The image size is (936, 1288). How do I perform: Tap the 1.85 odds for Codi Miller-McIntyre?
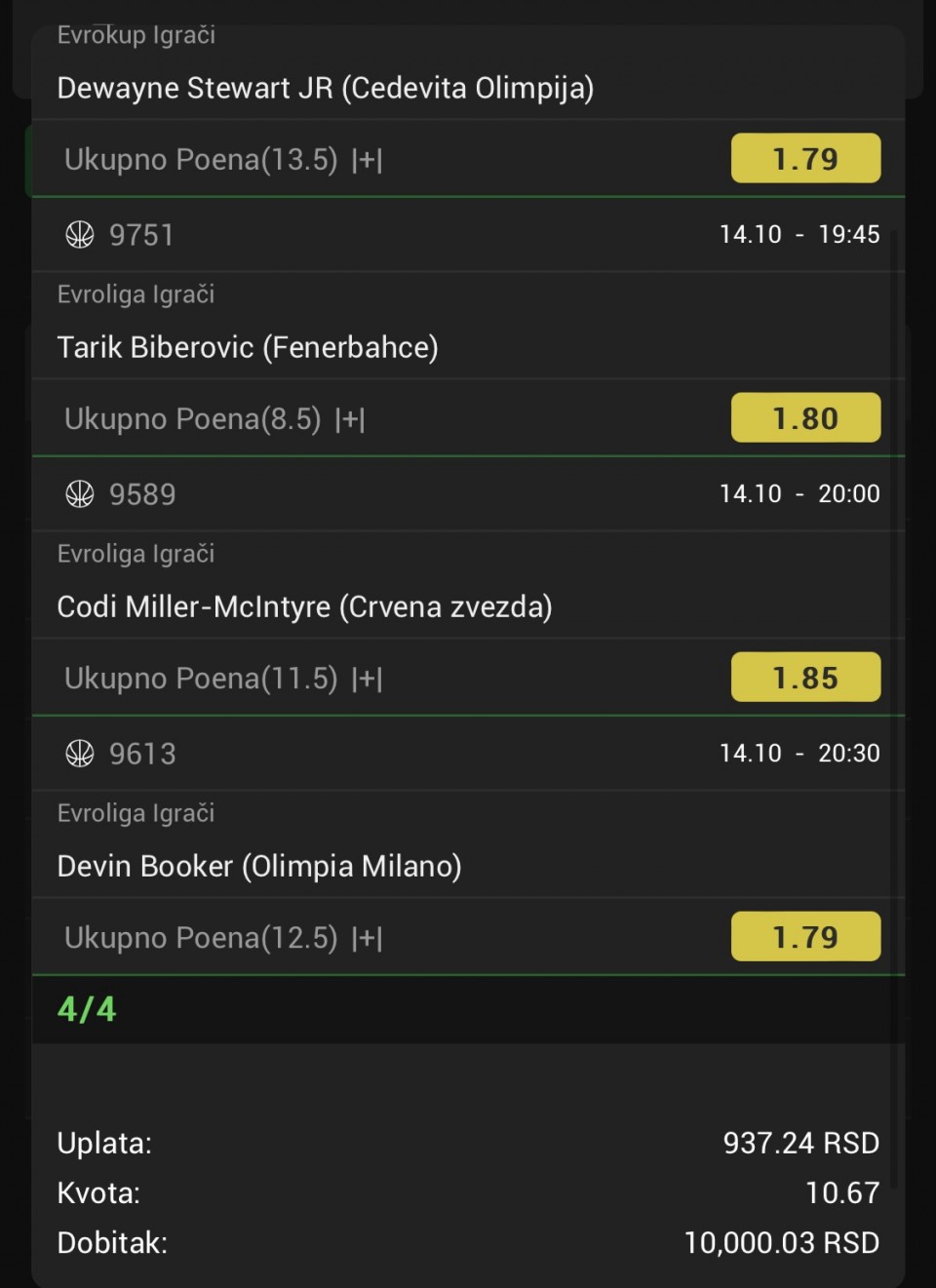(x=805, y=678)
